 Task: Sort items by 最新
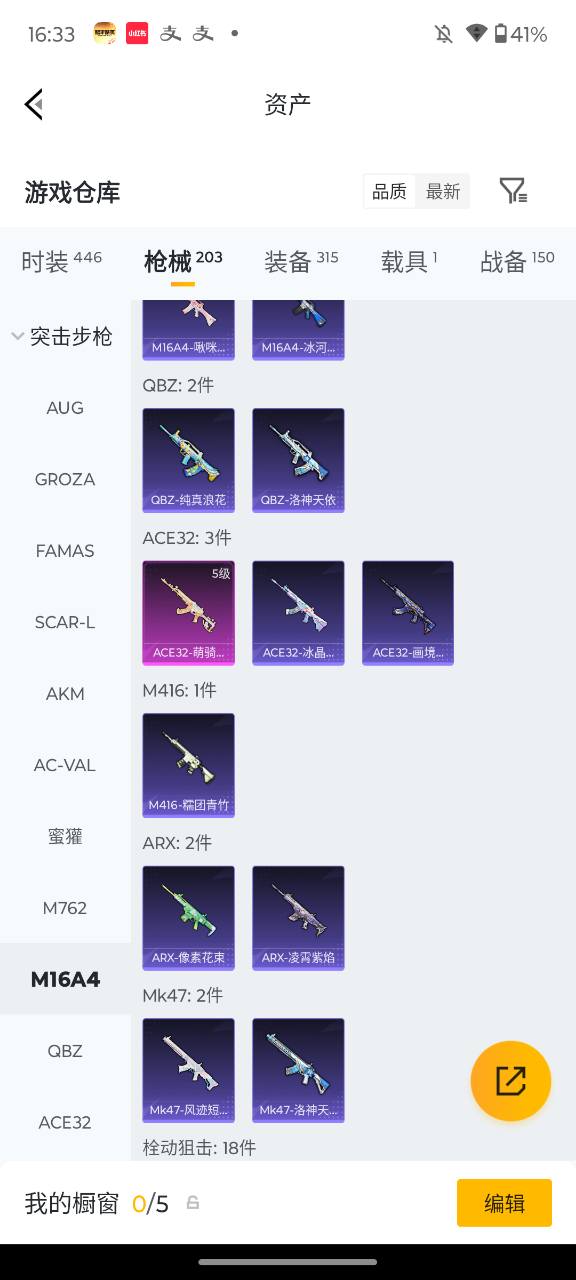(443, 191)
